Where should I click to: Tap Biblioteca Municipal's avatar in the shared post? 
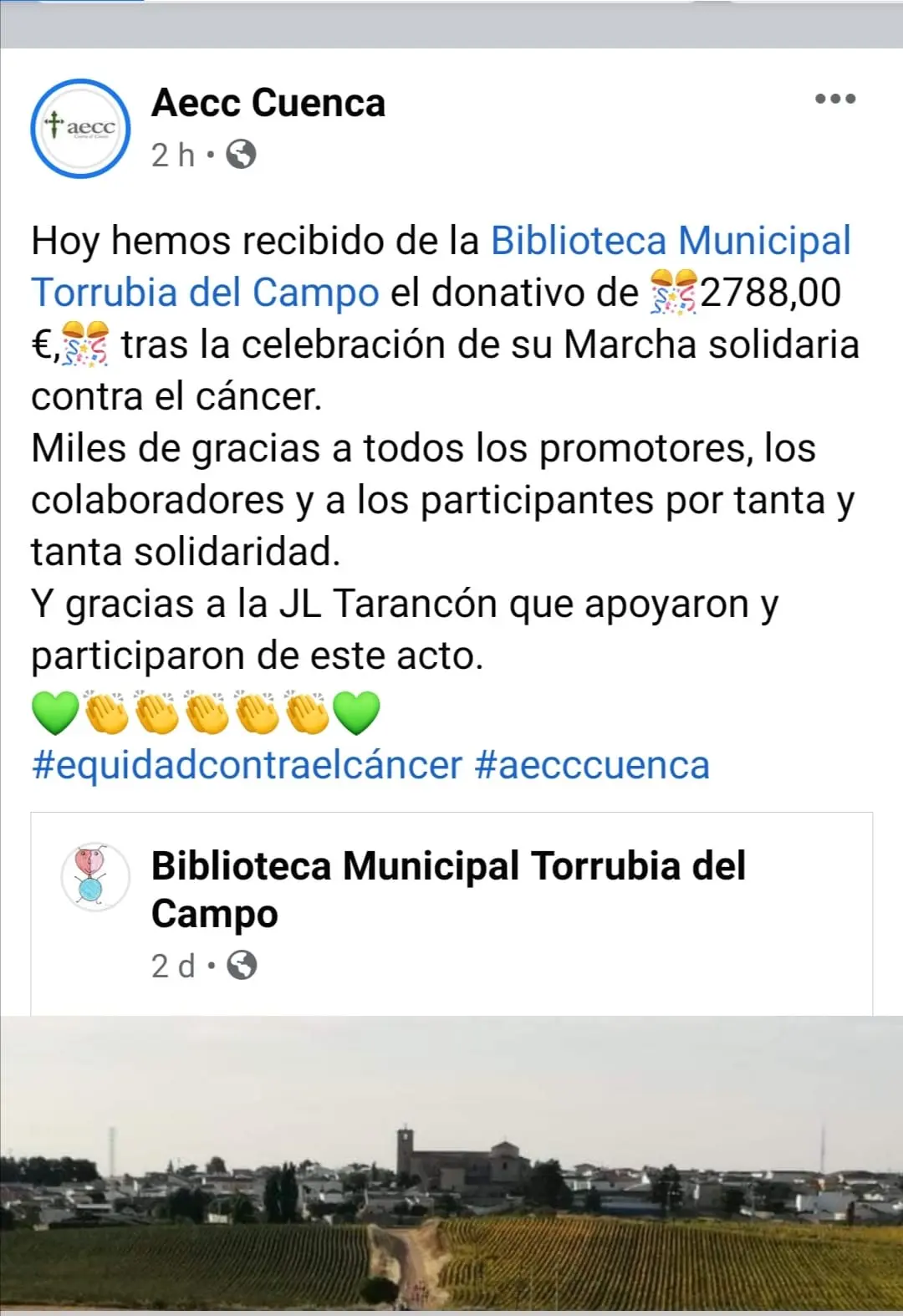(95, 875)
